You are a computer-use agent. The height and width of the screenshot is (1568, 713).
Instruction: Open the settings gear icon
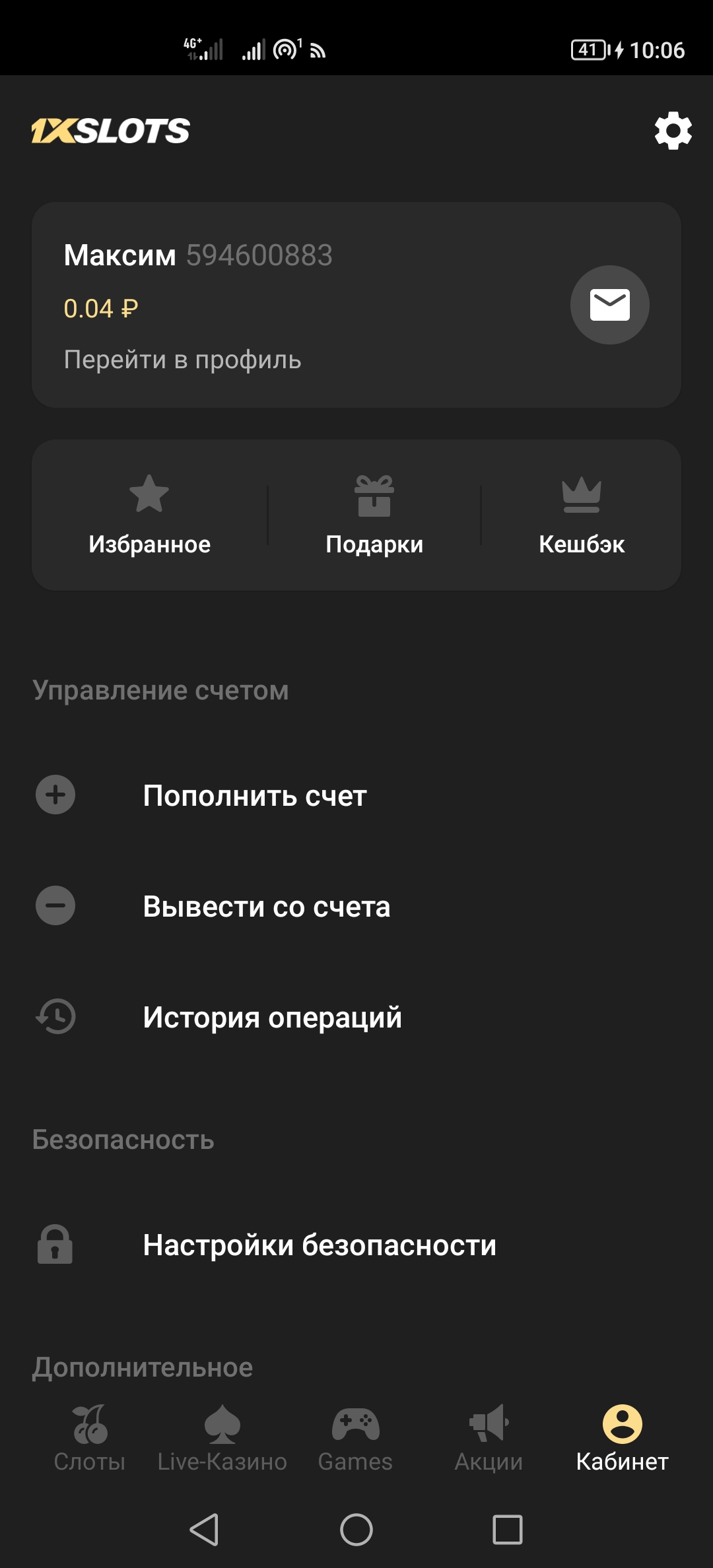pyautogui.click(x=673, y=131)
